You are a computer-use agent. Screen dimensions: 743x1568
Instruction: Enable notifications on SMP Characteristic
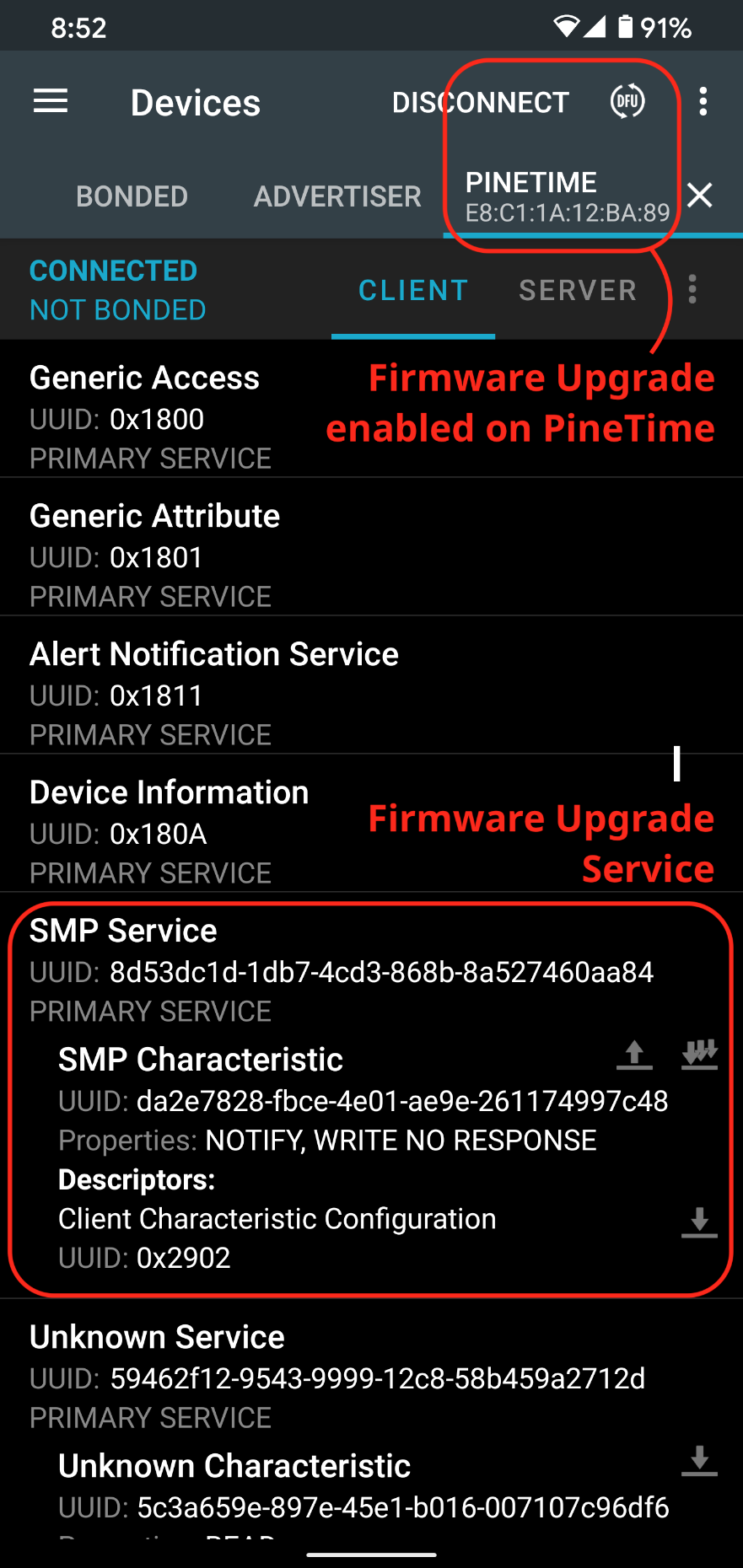(x=699, y=1055)
